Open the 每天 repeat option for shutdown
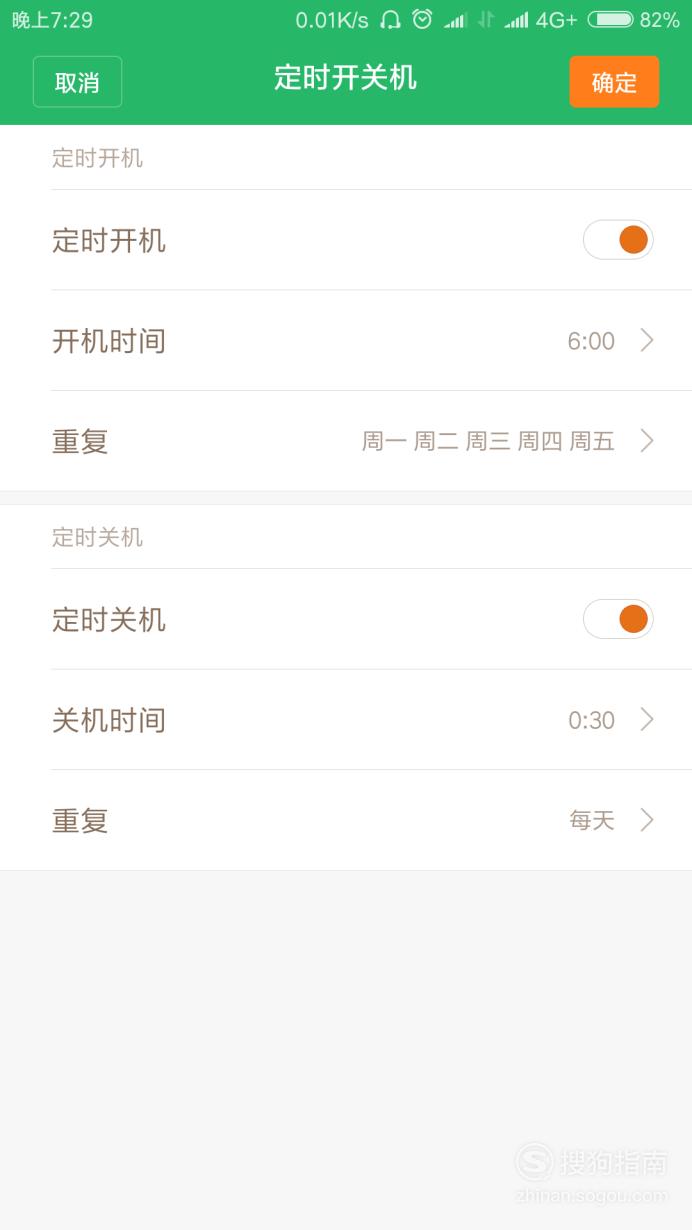This screenshot has height=1230, width=692. coord(346,820)
